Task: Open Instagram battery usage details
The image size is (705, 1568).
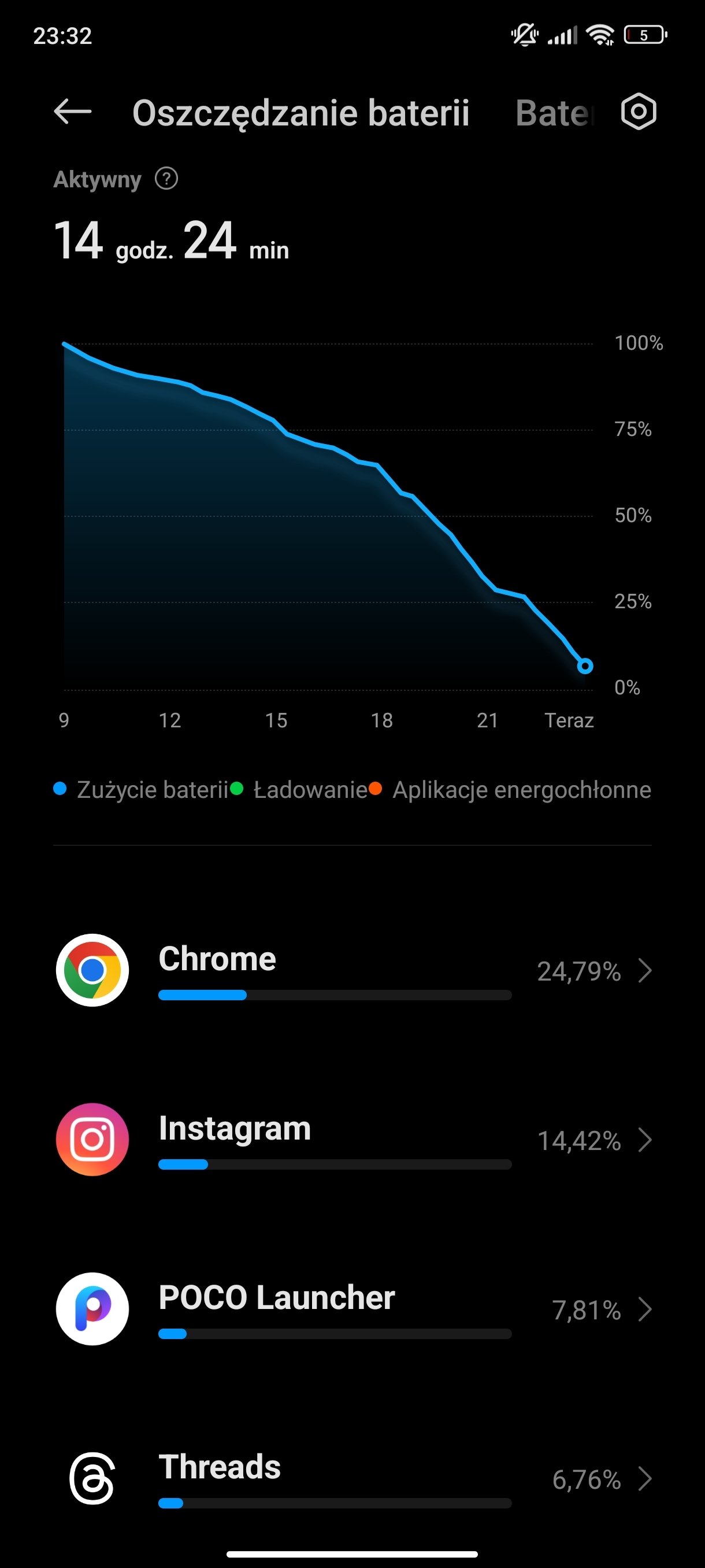Action: (x=353, y=1140)
